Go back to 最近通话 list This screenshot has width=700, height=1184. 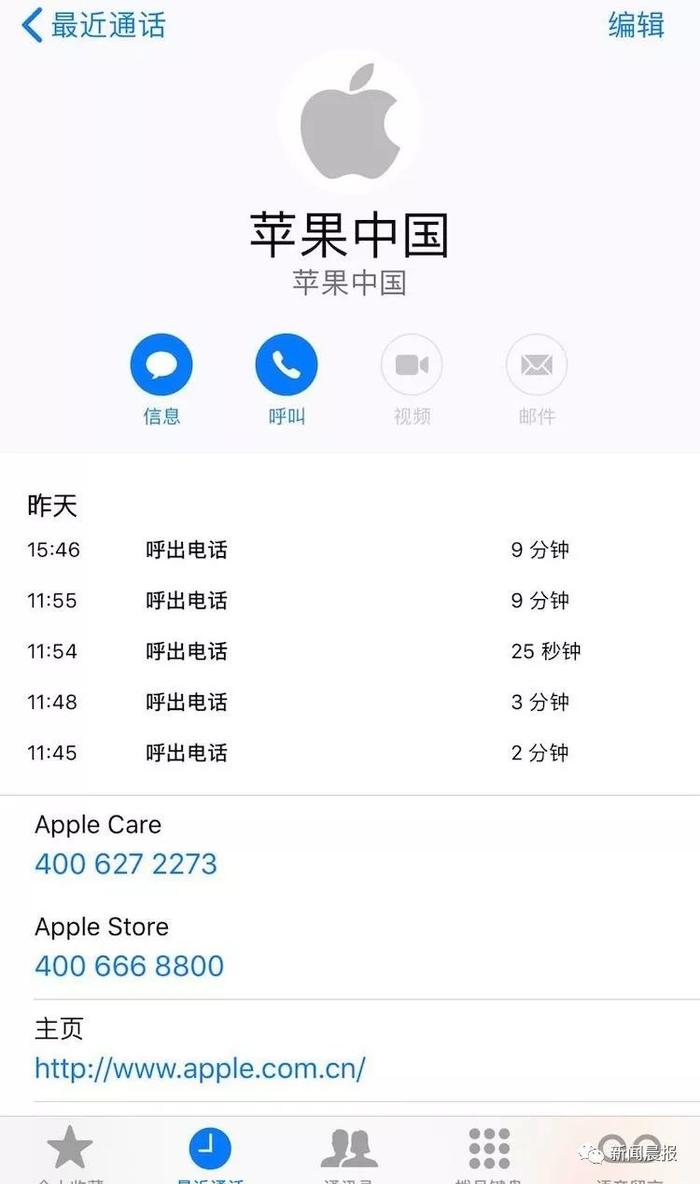[93, 25]
